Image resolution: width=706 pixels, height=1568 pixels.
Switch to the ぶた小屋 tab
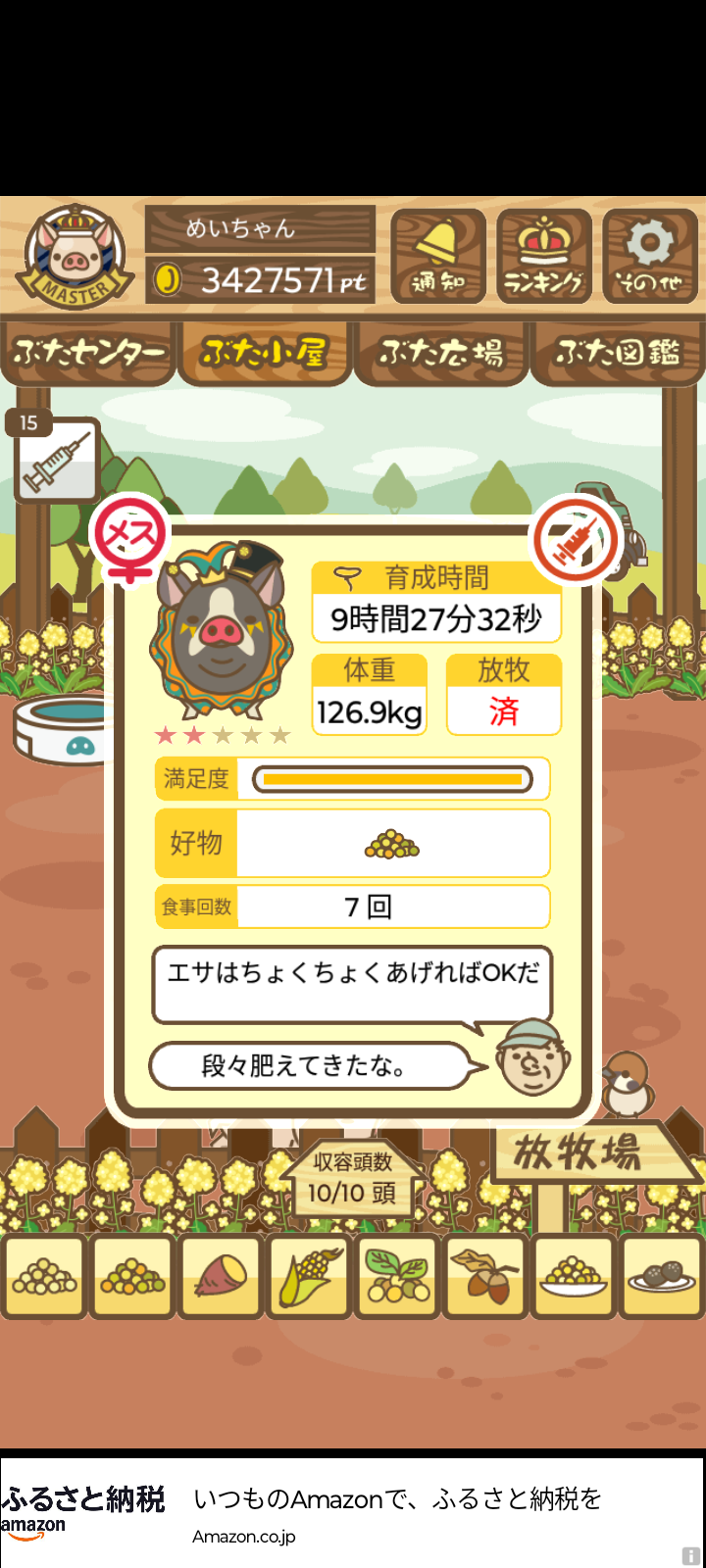click(264, 353)
